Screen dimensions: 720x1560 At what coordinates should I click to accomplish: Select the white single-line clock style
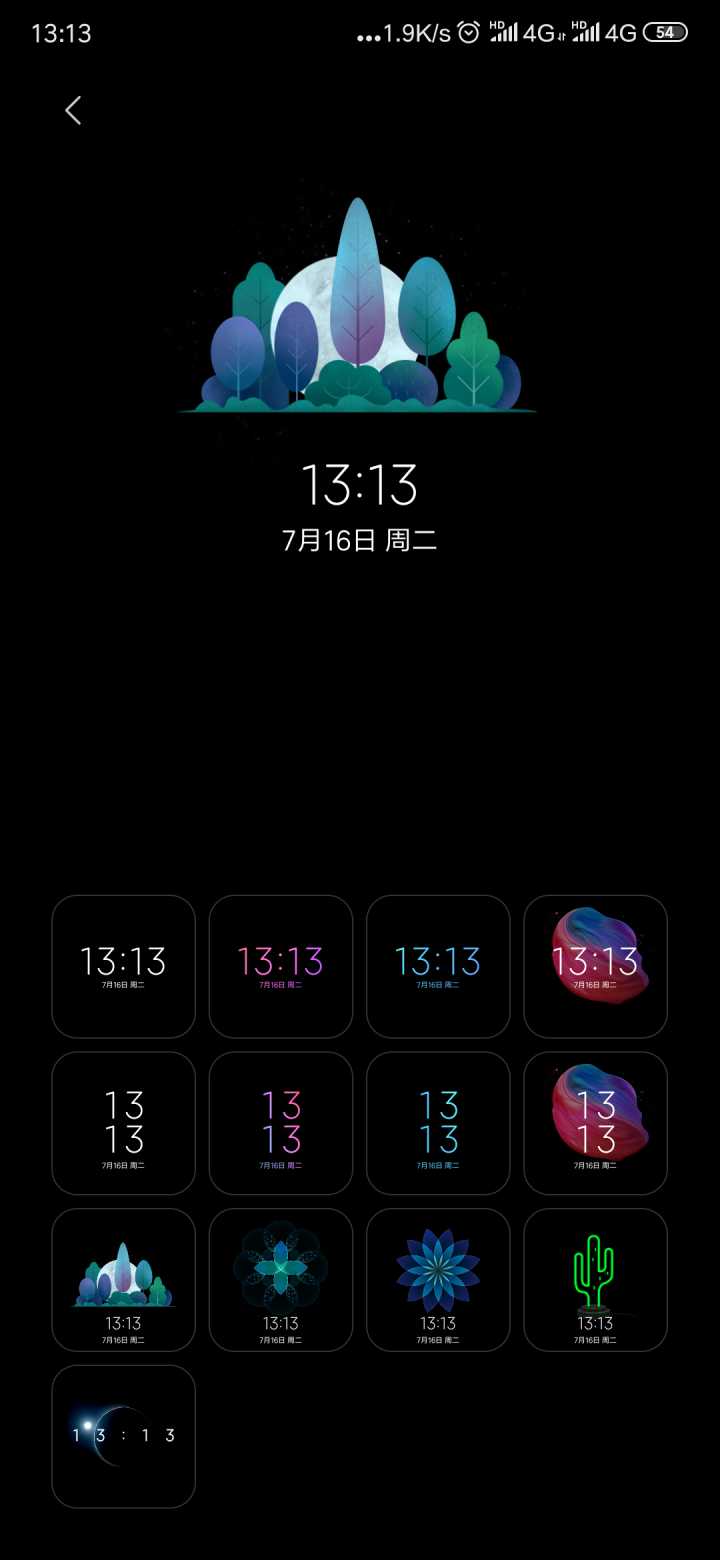click(123, 966)
